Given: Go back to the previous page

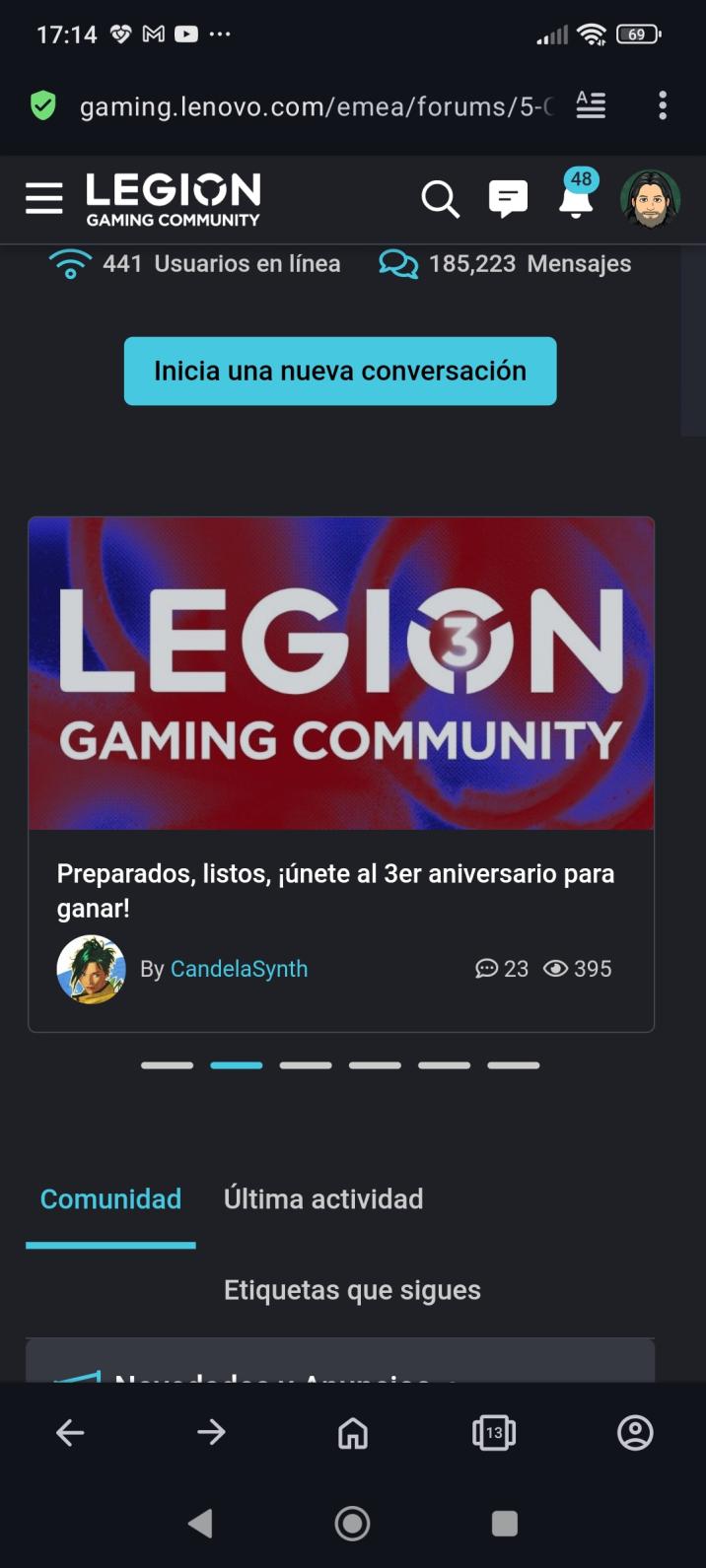Looking at the screenshot, I should 70,1433.
